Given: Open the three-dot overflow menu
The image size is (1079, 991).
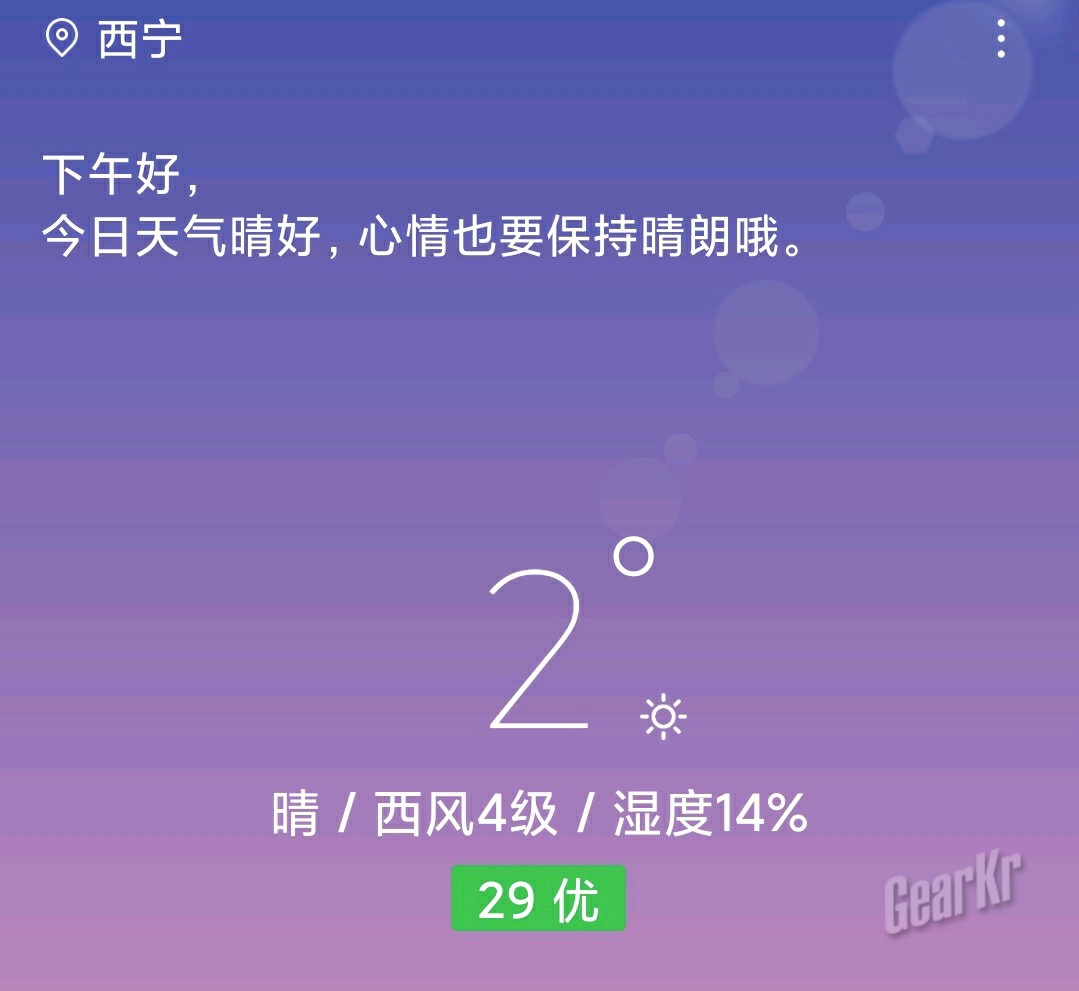Looking at the screenshot, I should coord(1001,39).
